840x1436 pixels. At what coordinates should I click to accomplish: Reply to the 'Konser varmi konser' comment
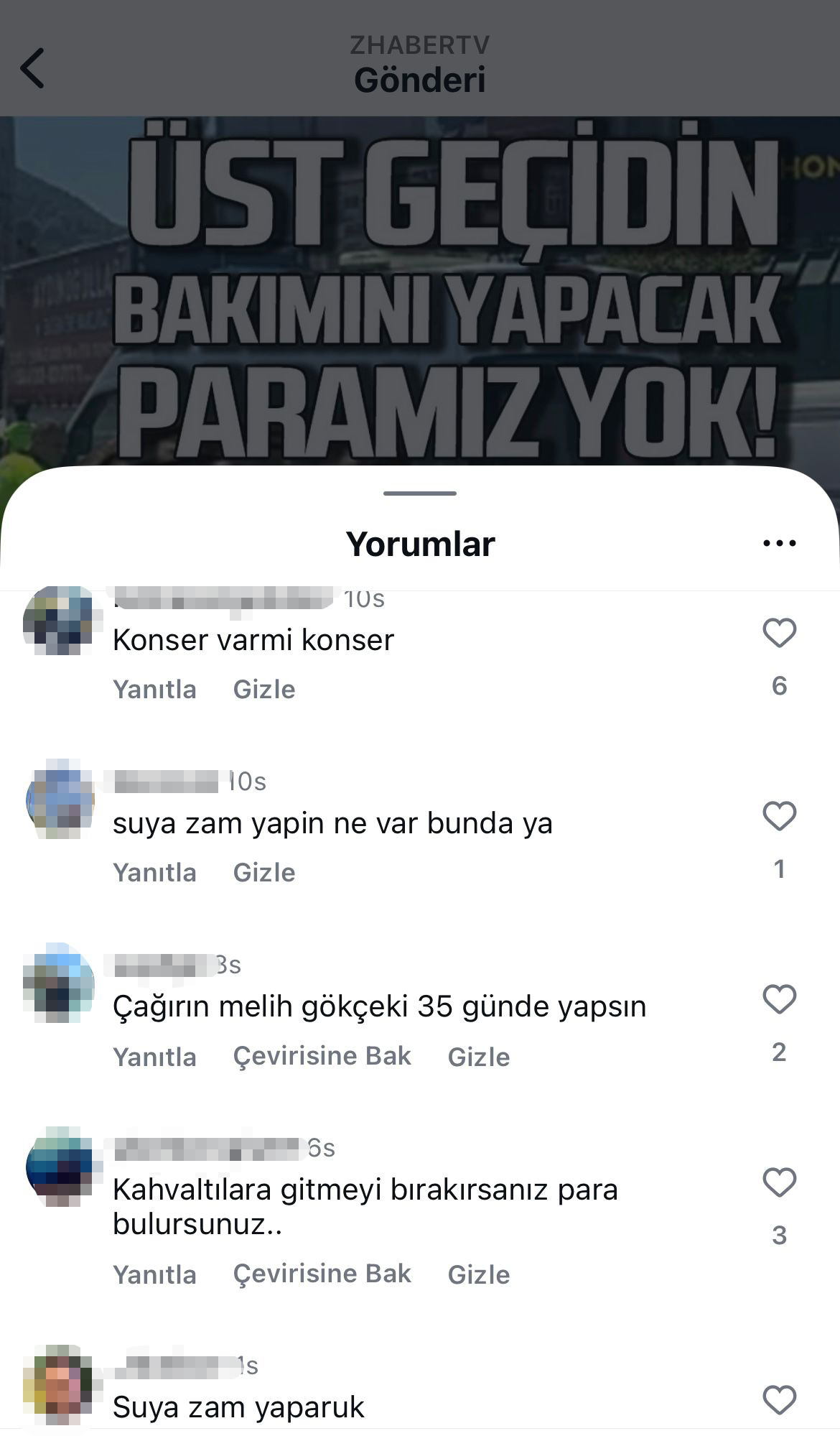point(154,690)
